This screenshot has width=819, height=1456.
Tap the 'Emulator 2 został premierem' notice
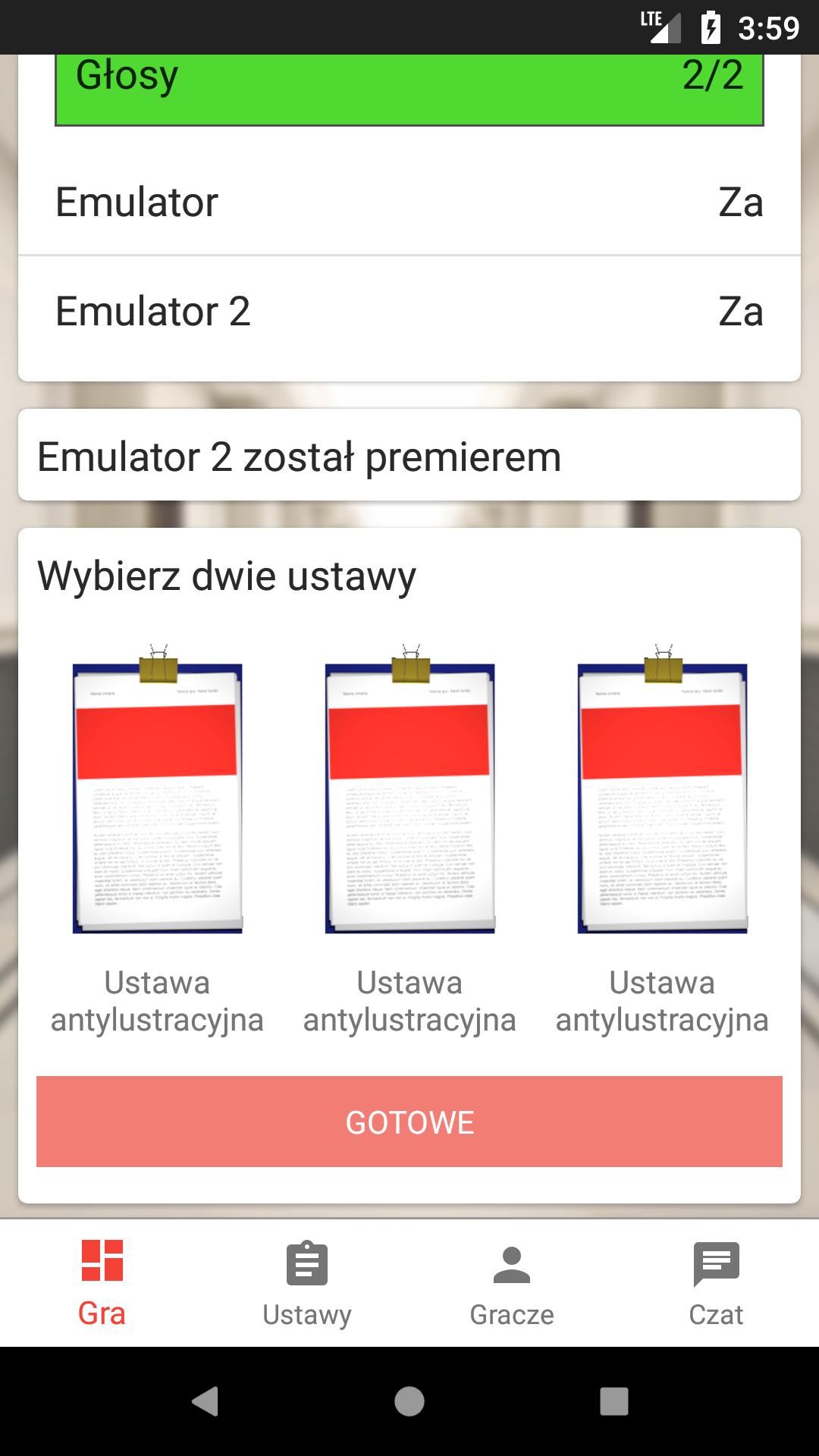pos(409,456)
